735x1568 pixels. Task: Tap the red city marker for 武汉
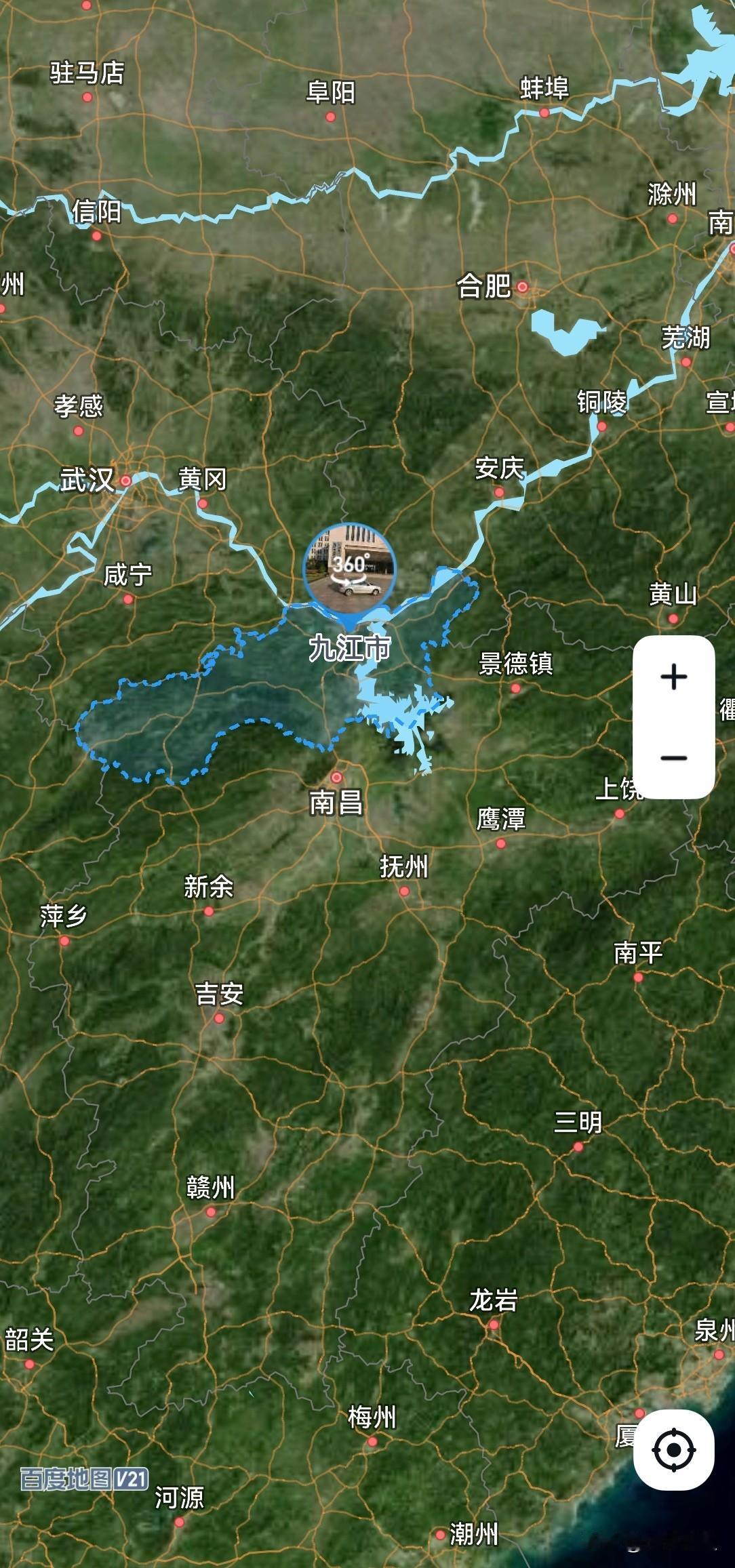coord(125,479)
